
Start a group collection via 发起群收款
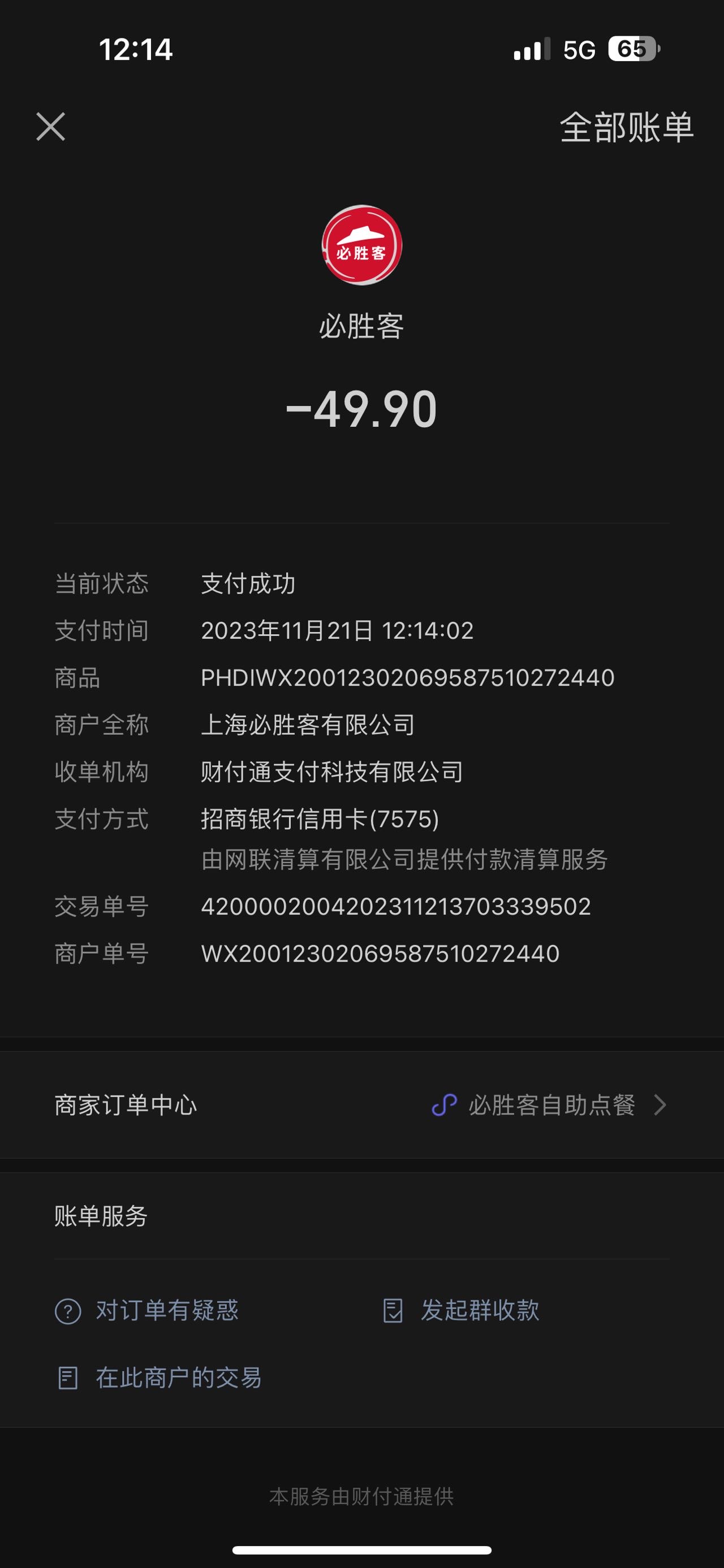[461, 1310]
